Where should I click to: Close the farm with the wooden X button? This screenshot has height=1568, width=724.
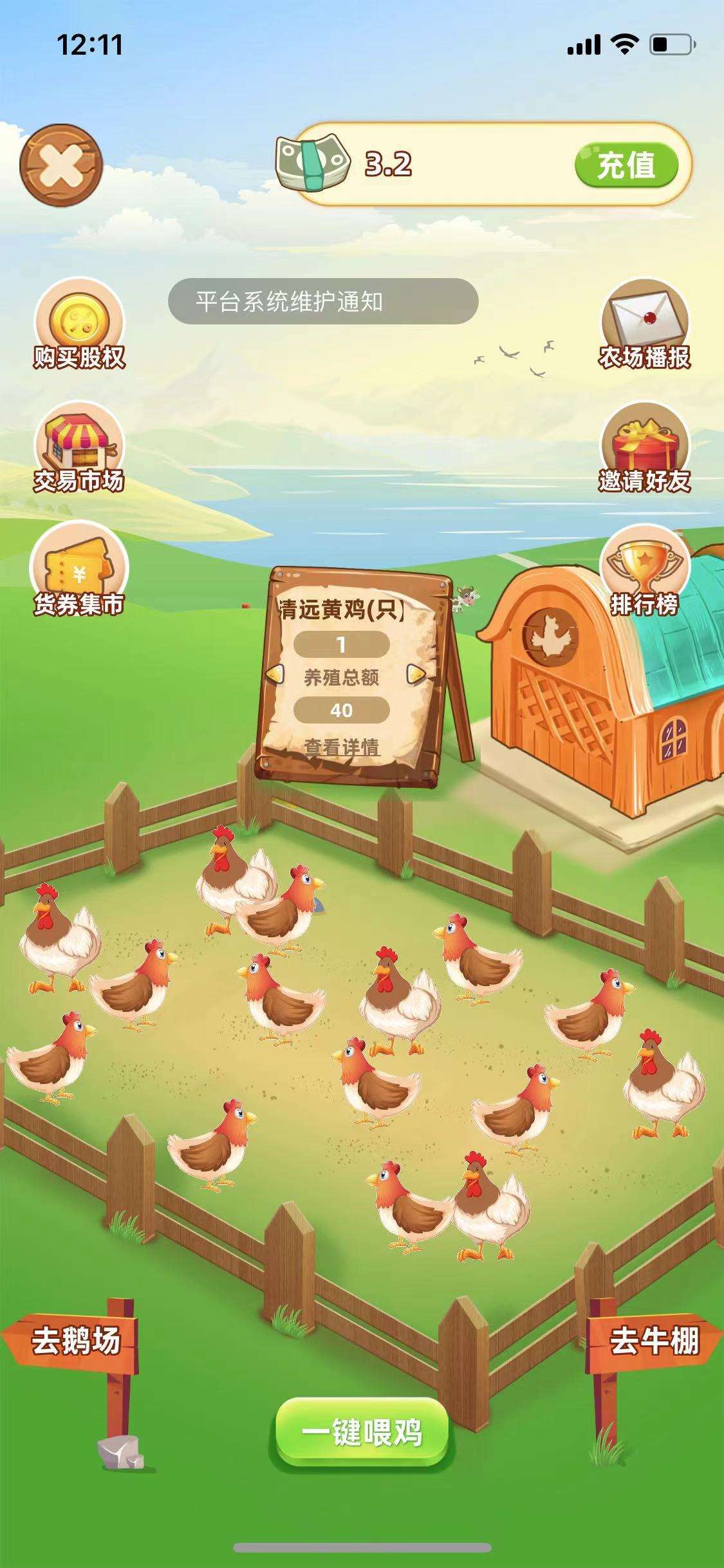coord(61,165)
